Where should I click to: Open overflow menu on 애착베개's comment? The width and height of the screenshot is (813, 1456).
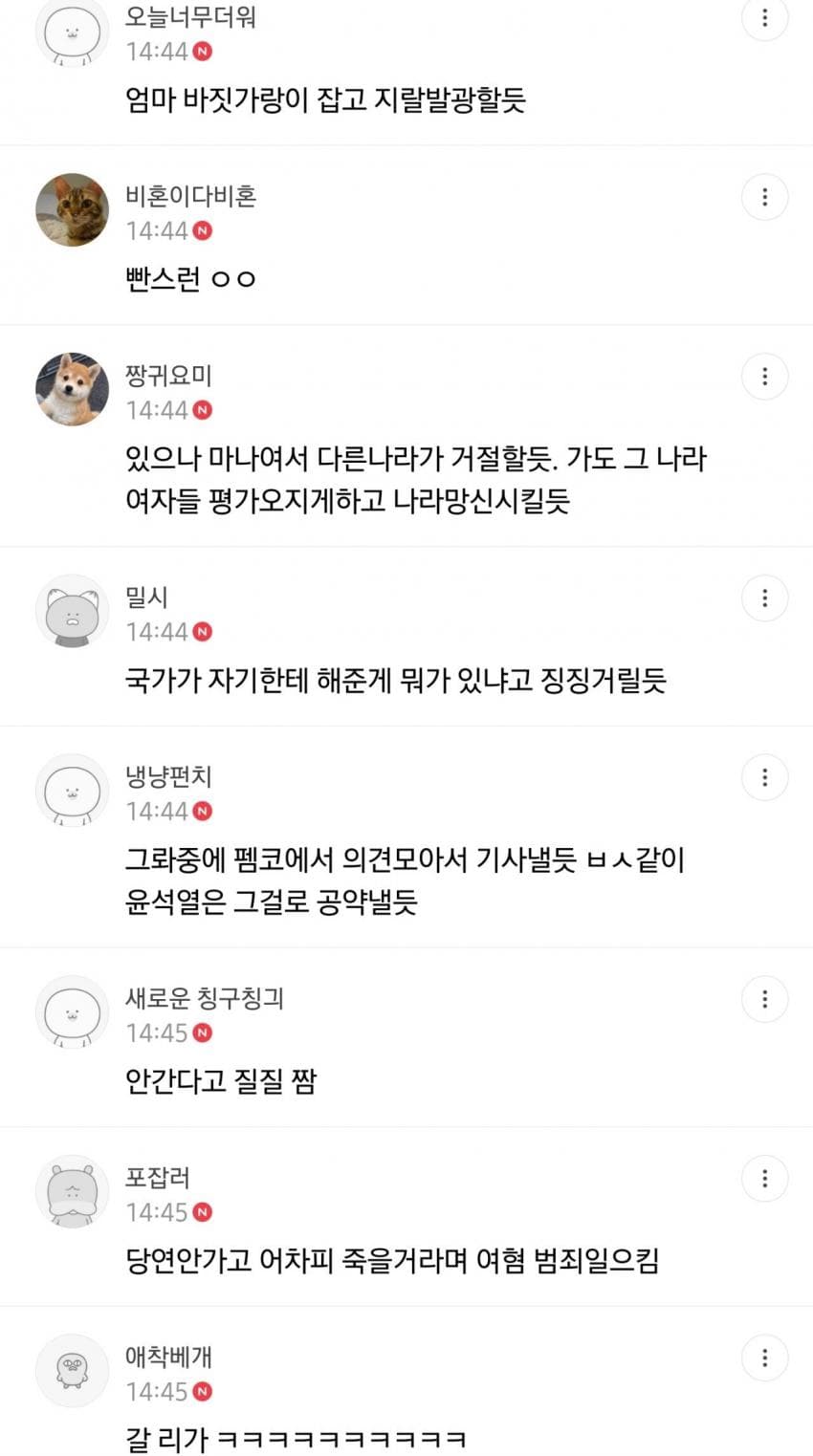pyautogui.click(x=764, y=1358)
